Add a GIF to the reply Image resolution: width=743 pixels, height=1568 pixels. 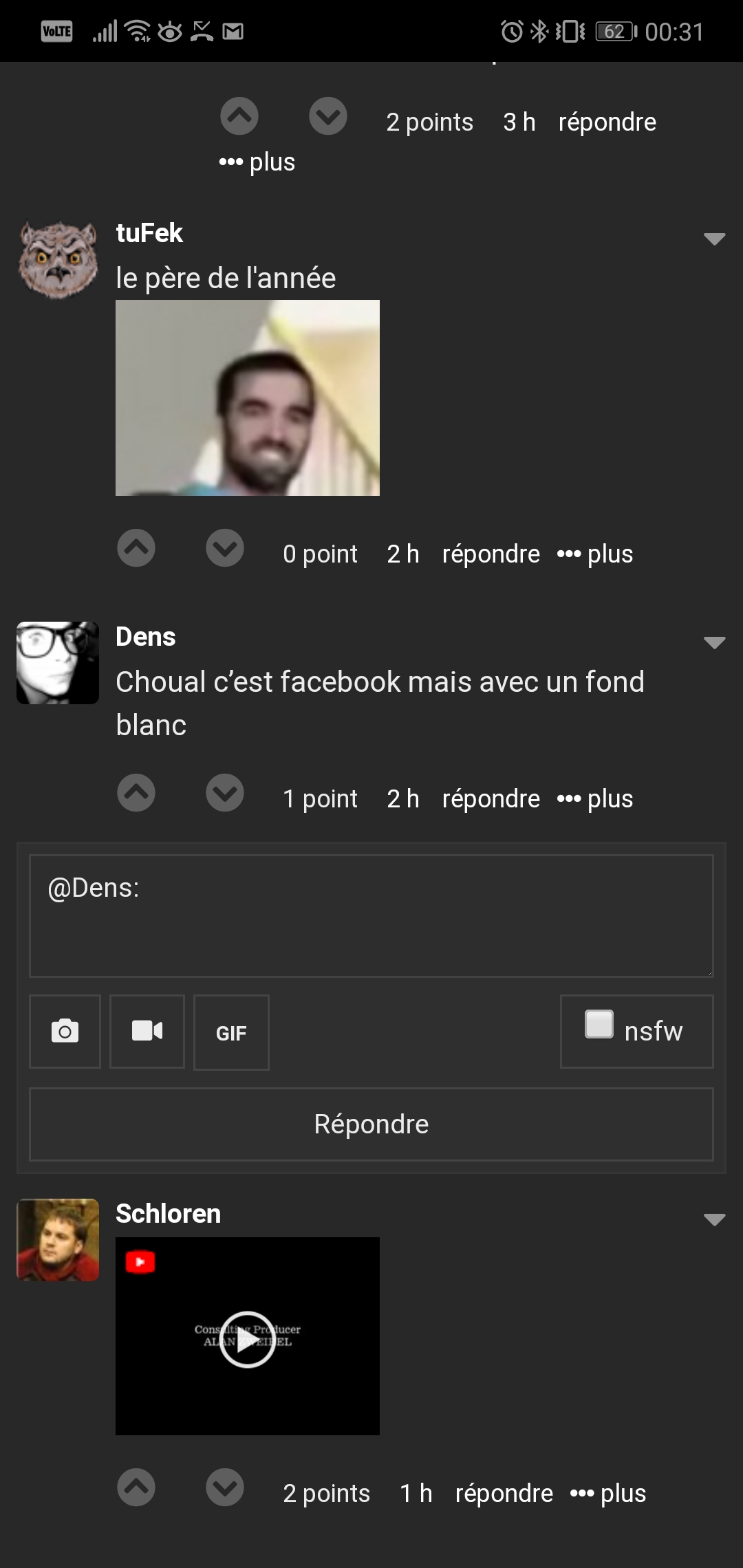click(x=231, y=1032)
